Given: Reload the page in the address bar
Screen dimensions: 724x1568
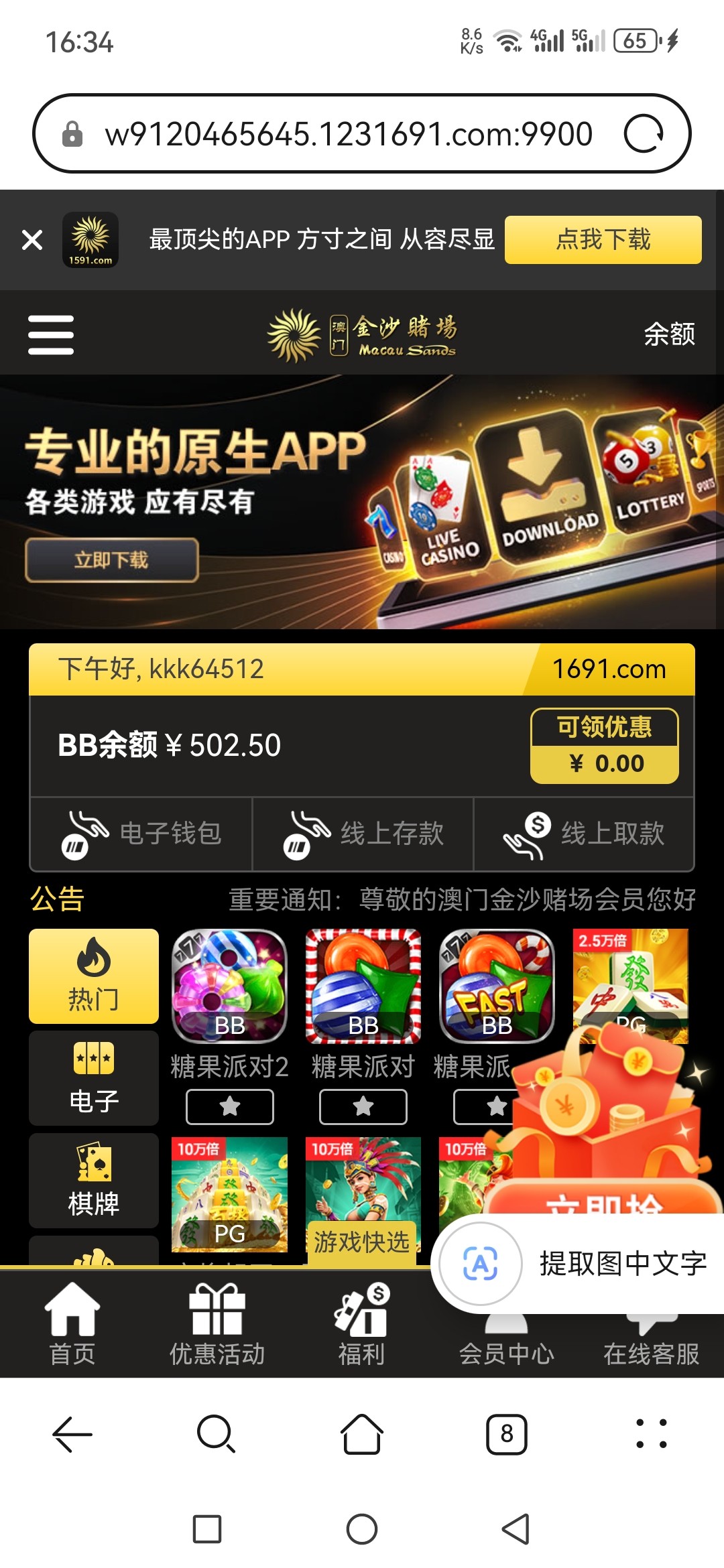Looking at the screenshot, I should [644, 134].
